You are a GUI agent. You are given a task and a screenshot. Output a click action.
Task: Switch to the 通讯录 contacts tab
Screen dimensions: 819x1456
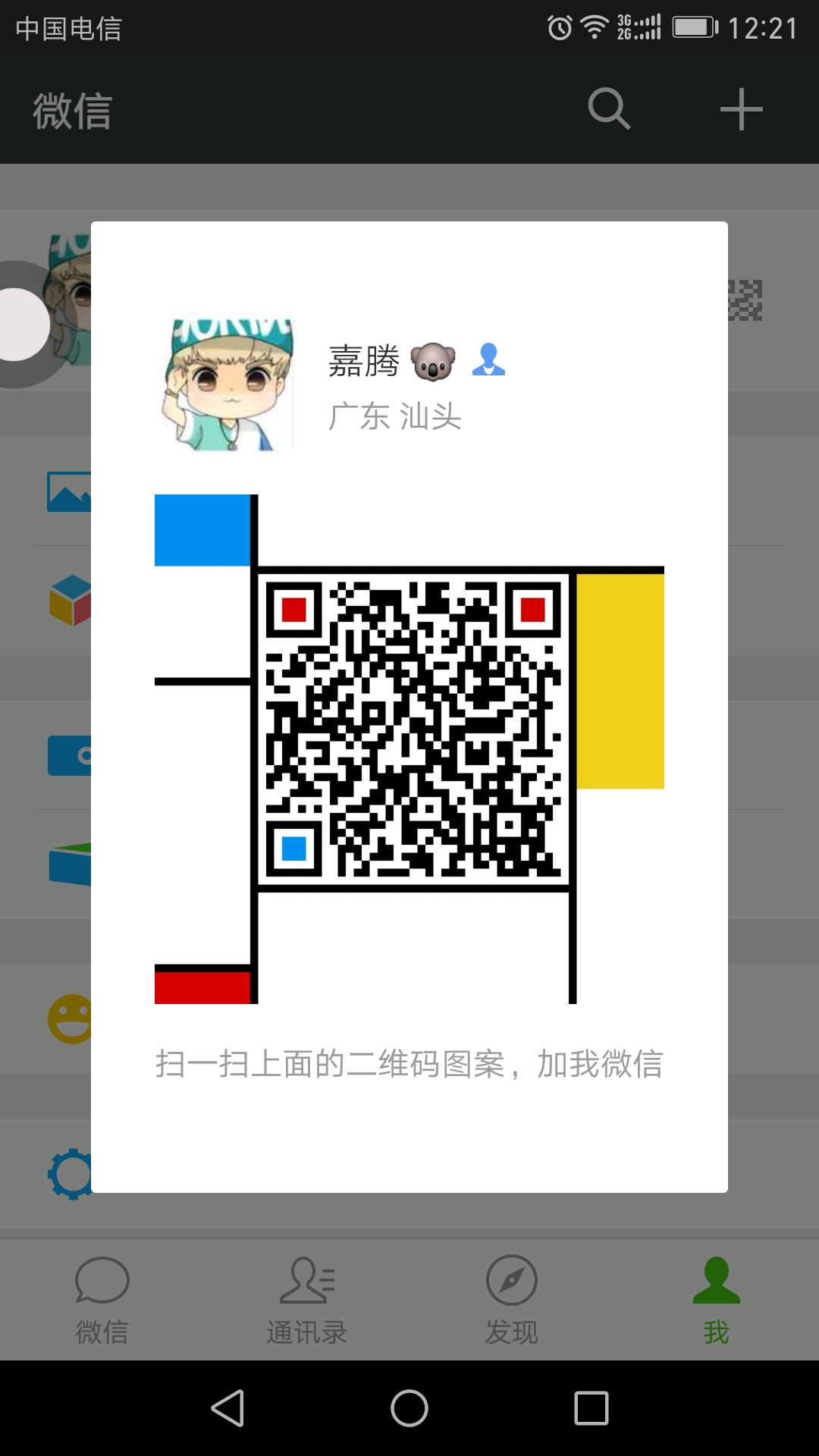click(x=307, y=1300)
